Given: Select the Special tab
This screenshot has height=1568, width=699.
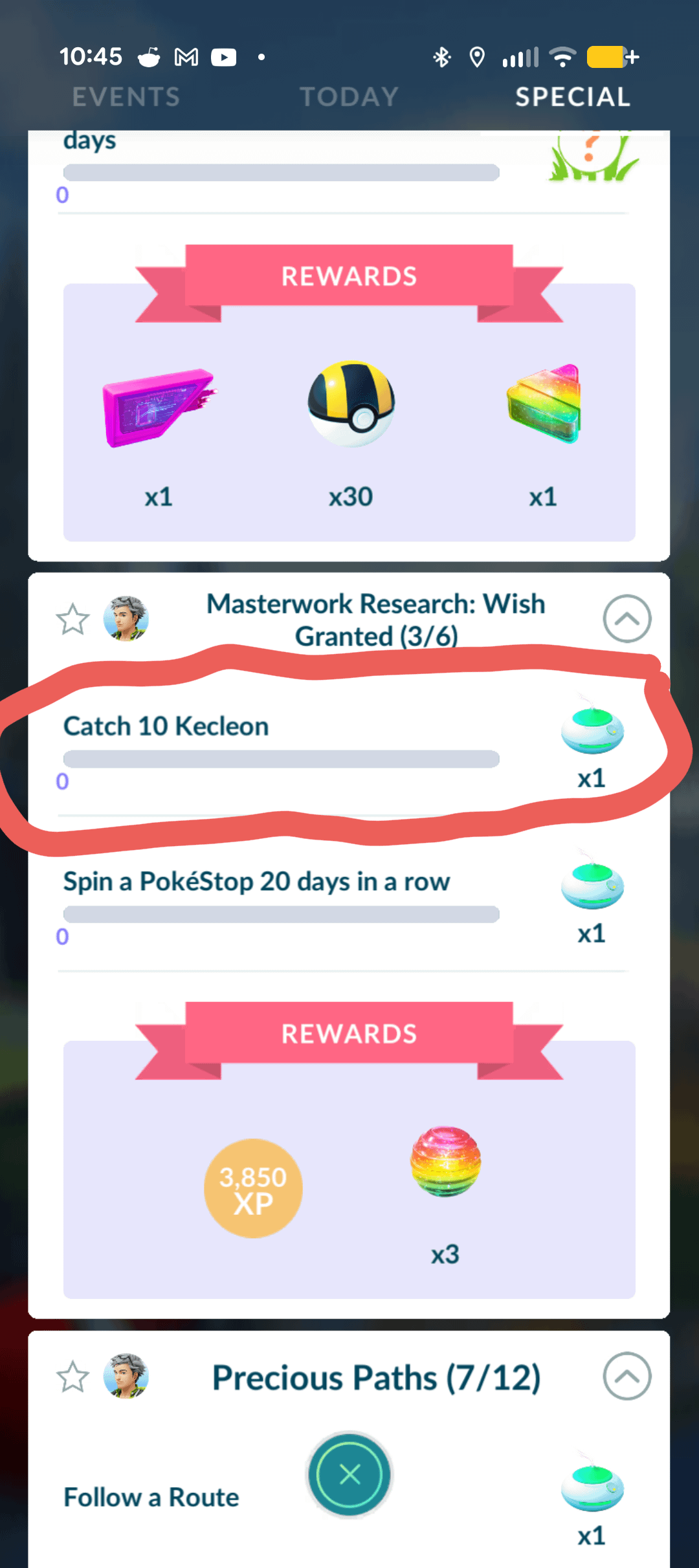Looking at the screenshot, I should (573, 97).
